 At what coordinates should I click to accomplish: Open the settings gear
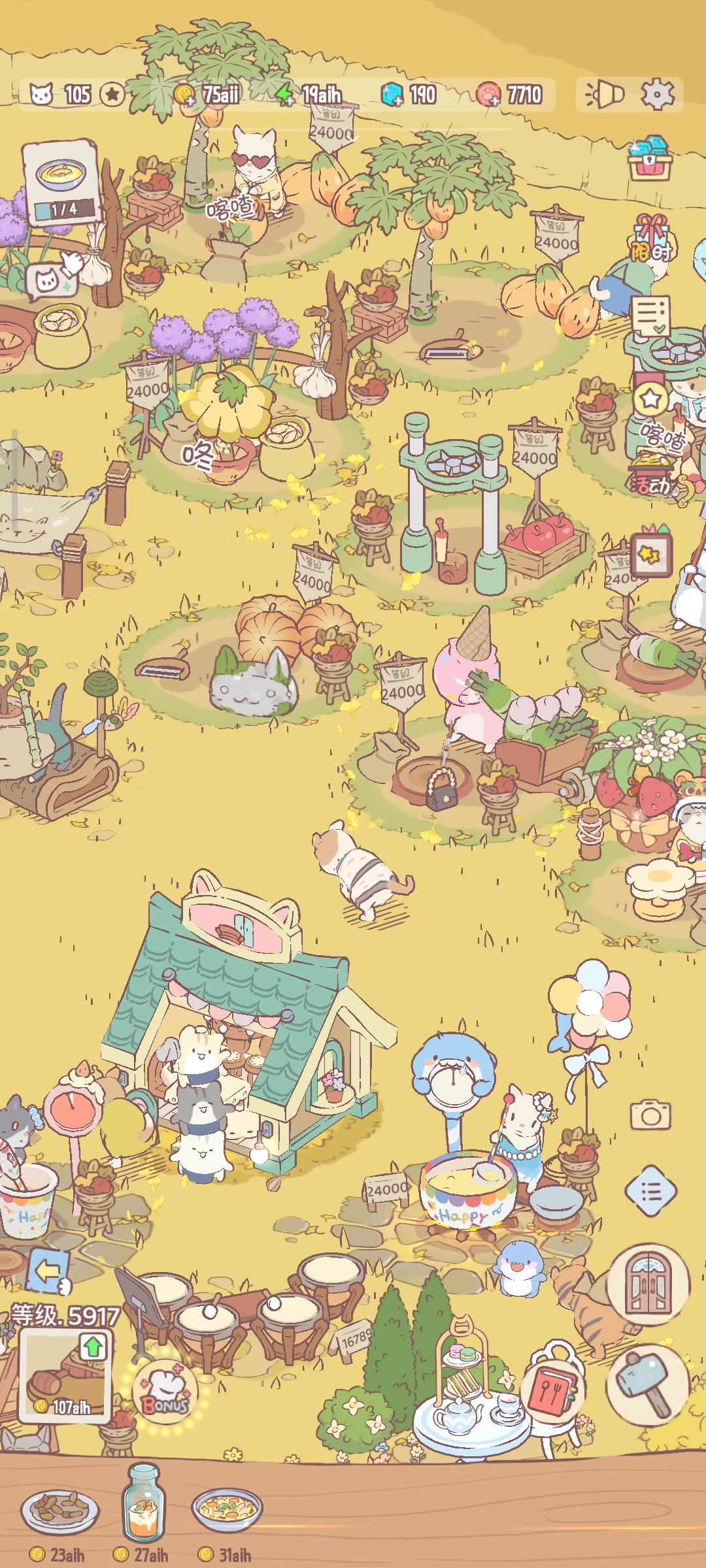(657, 95)
